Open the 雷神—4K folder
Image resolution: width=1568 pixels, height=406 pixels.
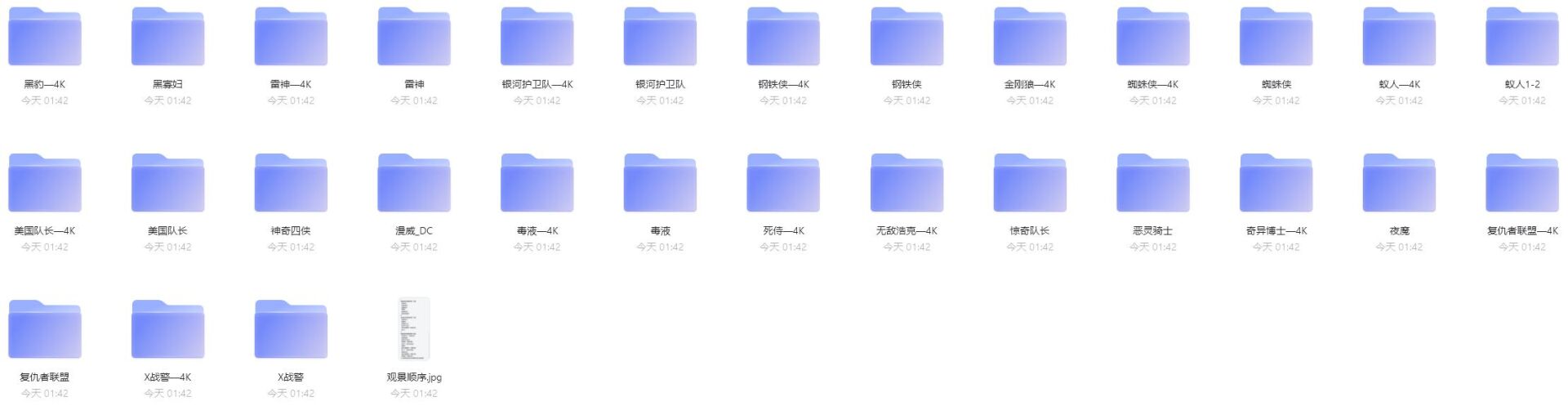291,38
